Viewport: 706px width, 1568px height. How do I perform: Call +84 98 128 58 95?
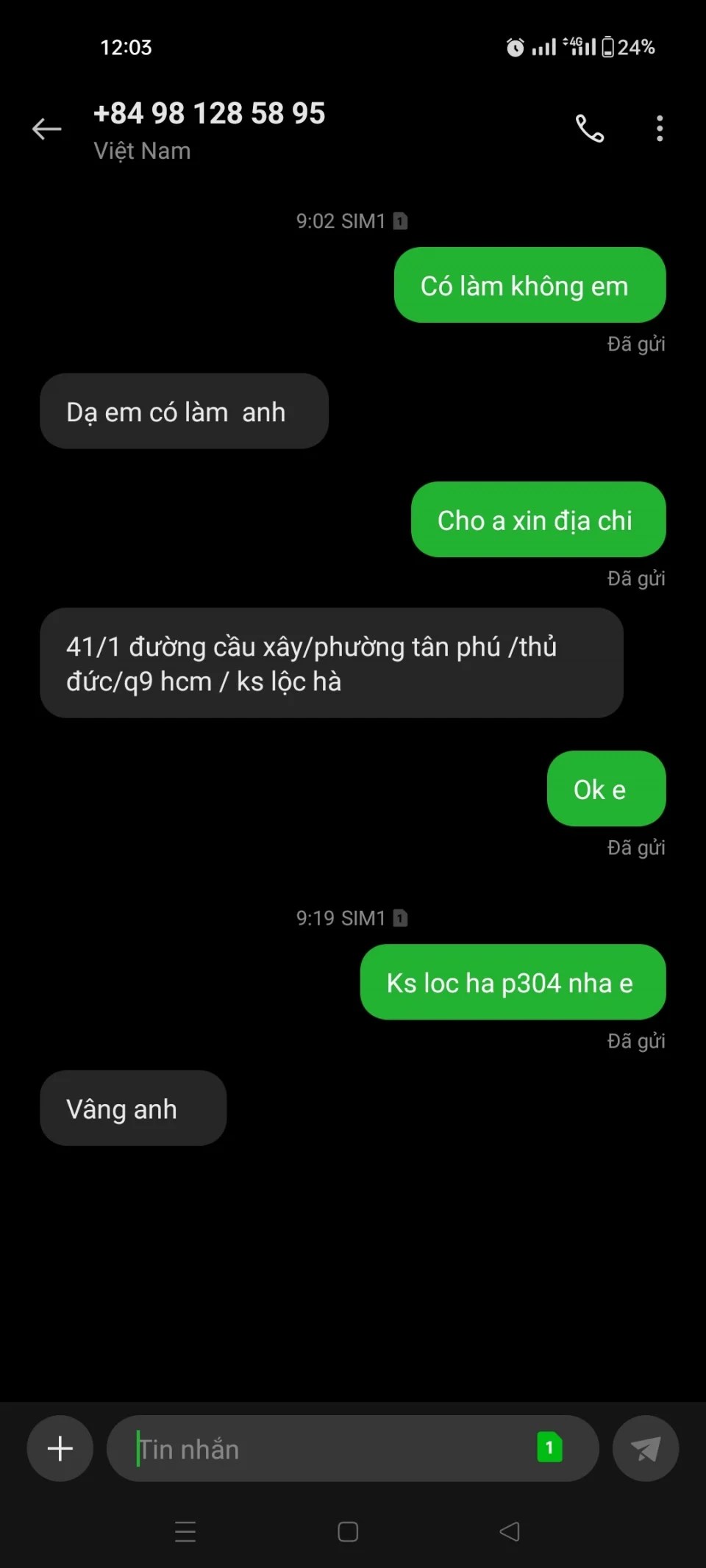[589, 129]
